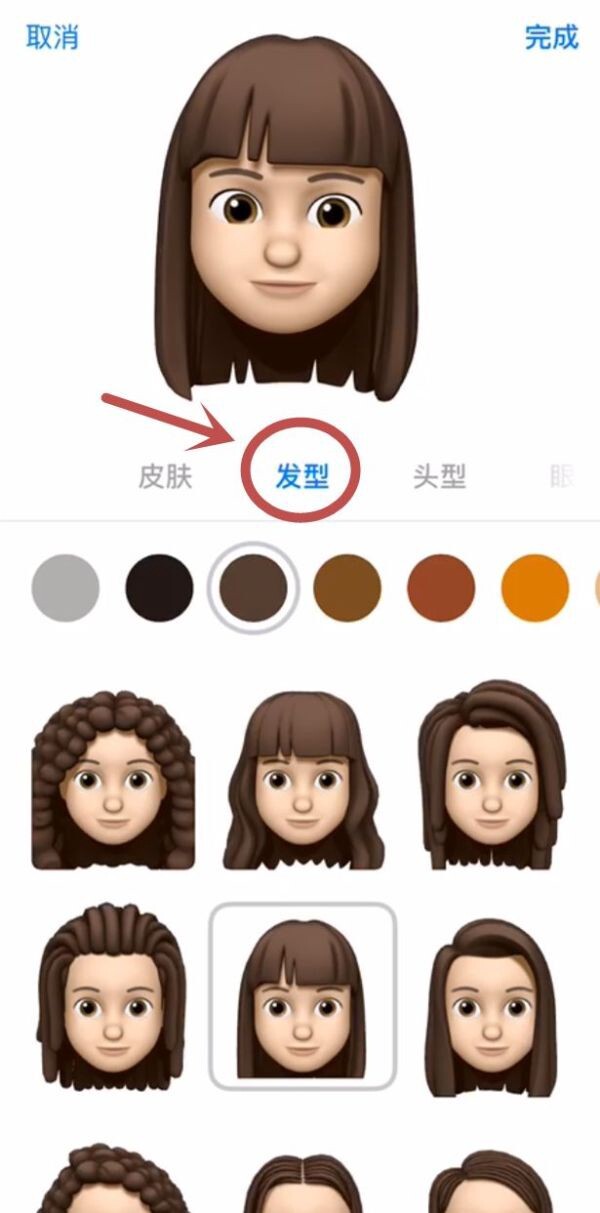Select the orange hair color
600x1213 pixels.
pos(535,588)
